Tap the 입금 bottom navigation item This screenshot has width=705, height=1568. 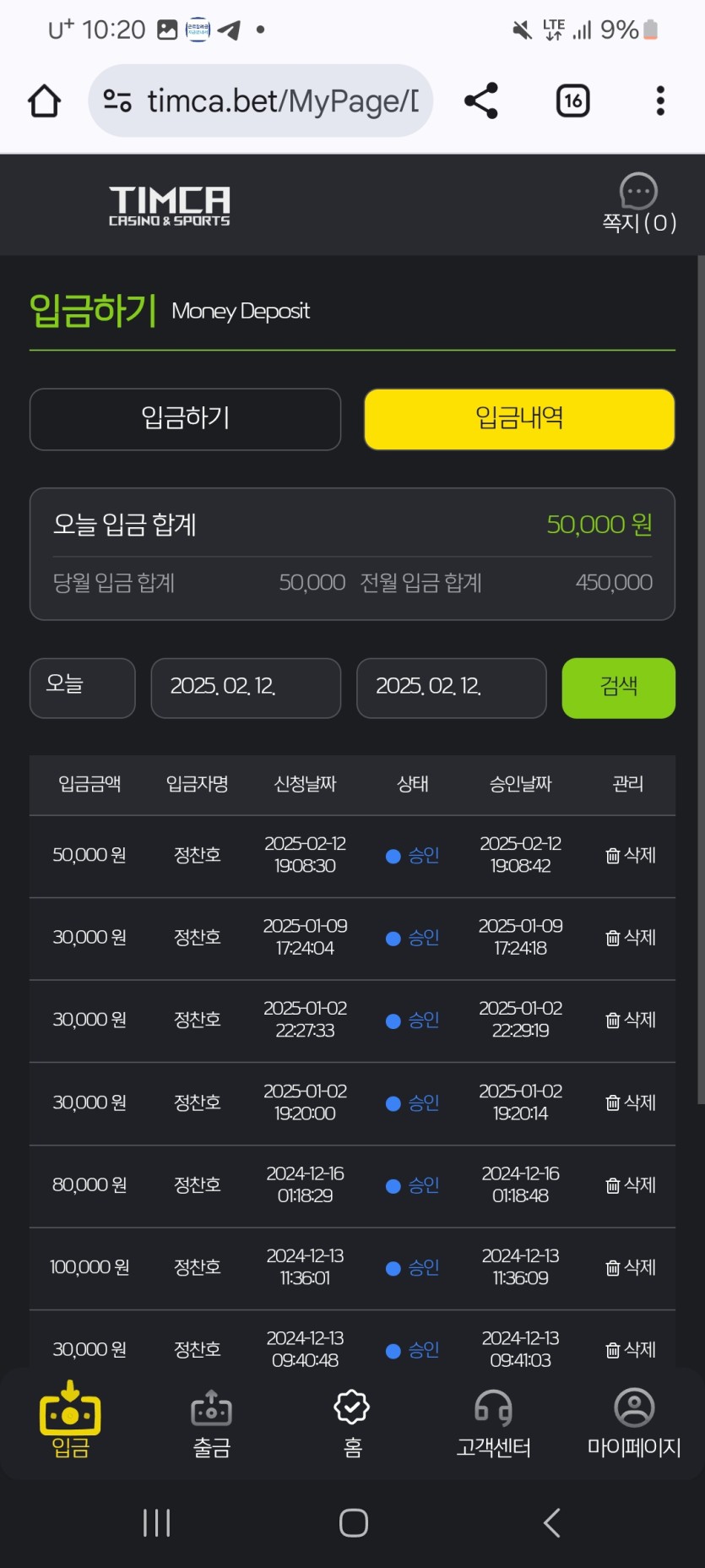point(70,1423)
